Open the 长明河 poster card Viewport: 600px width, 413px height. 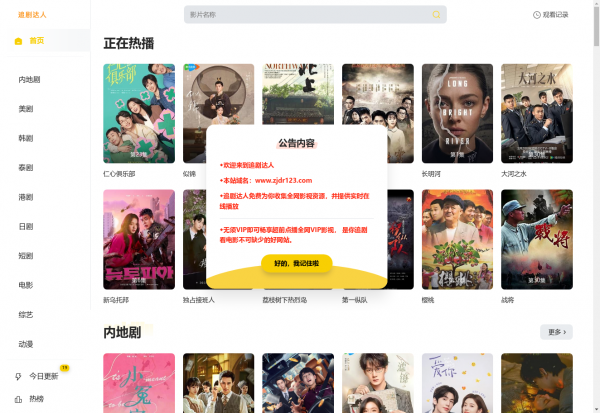457,113
